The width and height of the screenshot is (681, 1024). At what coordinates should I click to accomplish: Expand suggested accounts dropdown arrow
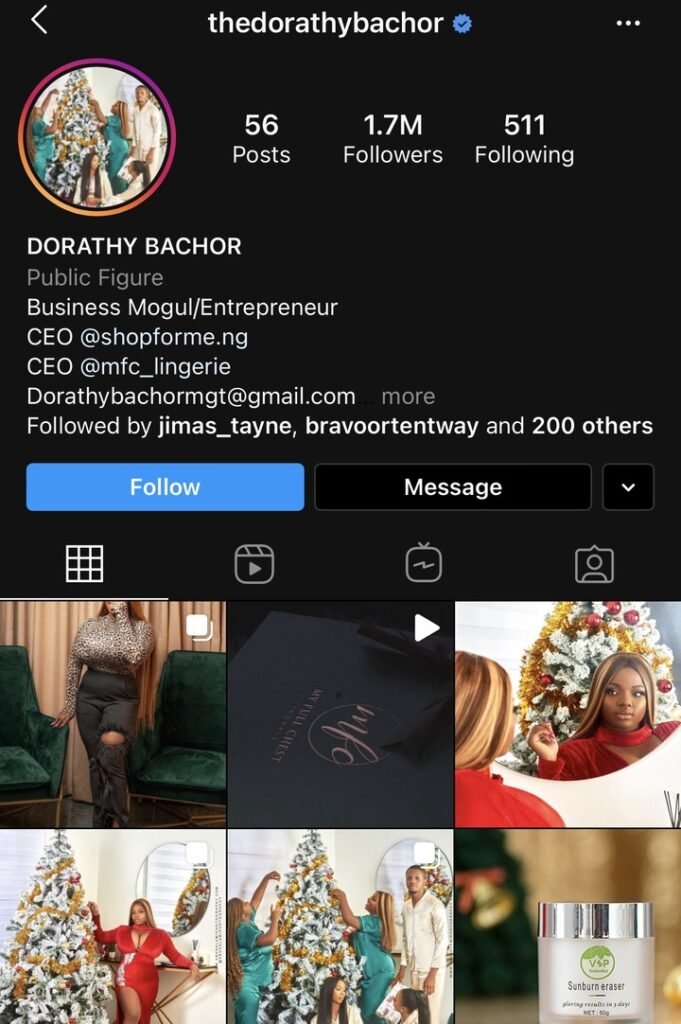(x=628, y=487)
